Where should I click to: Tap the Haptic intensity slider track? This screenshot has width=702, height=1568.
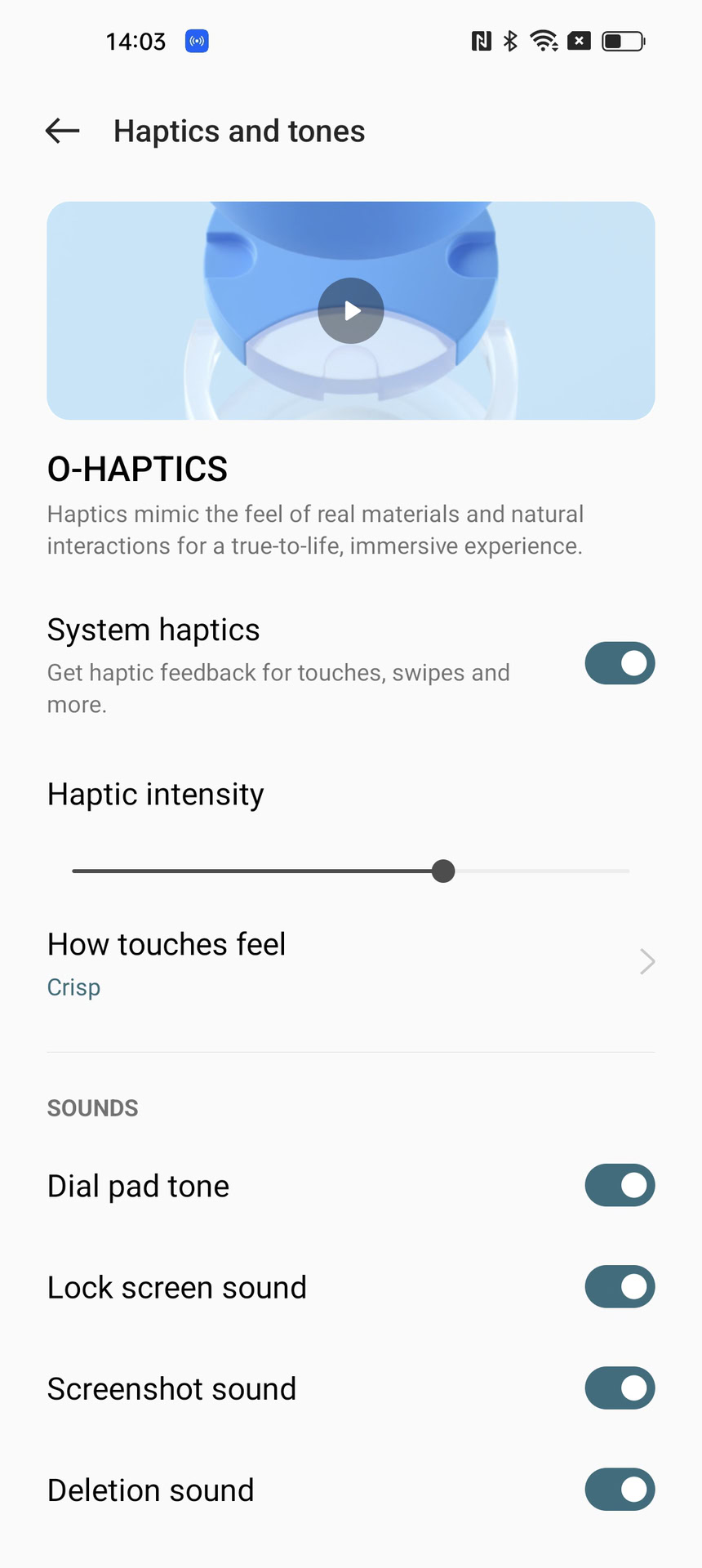click(351, 871)
